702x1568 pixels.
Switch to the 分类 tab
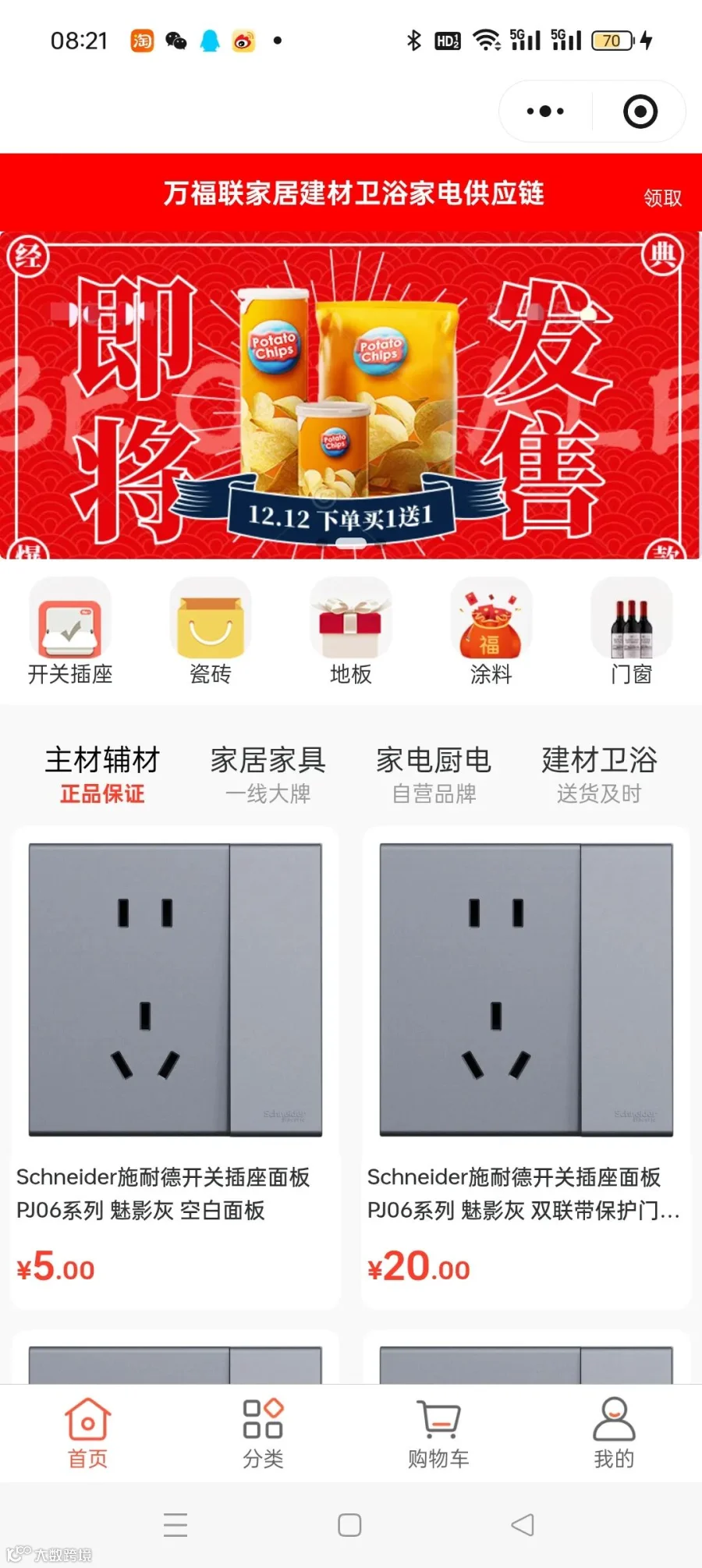263,1434
